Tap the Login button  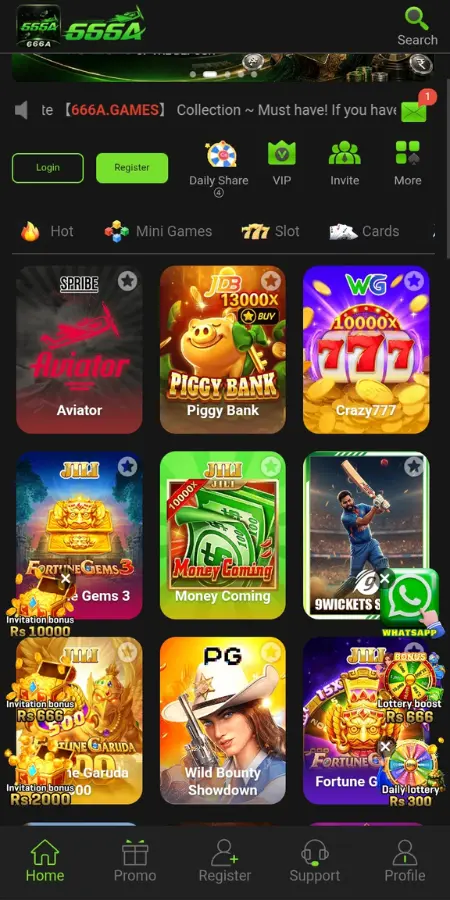pyautogui.click(x=48, y=168)
